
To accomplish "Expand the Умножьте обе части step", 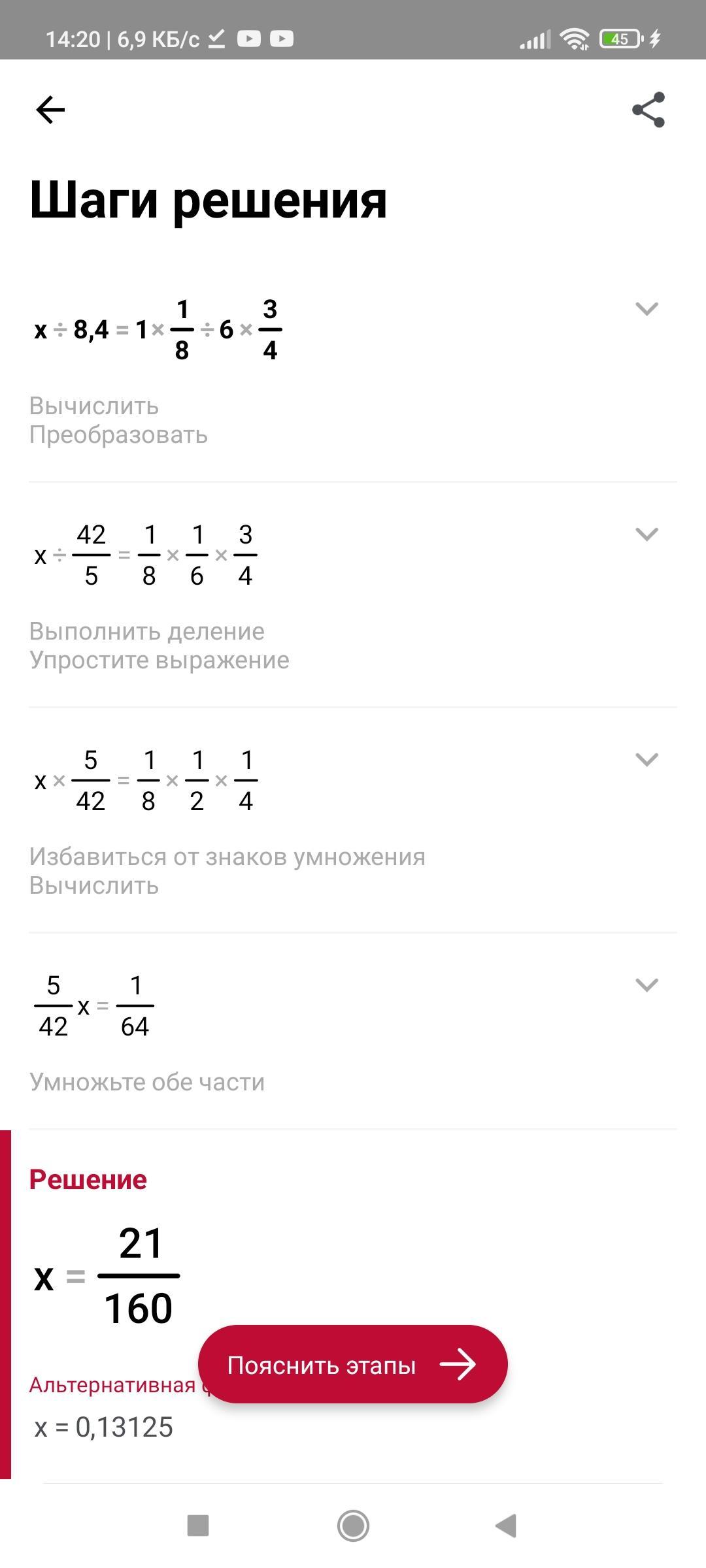I will [x=647, y=985].
